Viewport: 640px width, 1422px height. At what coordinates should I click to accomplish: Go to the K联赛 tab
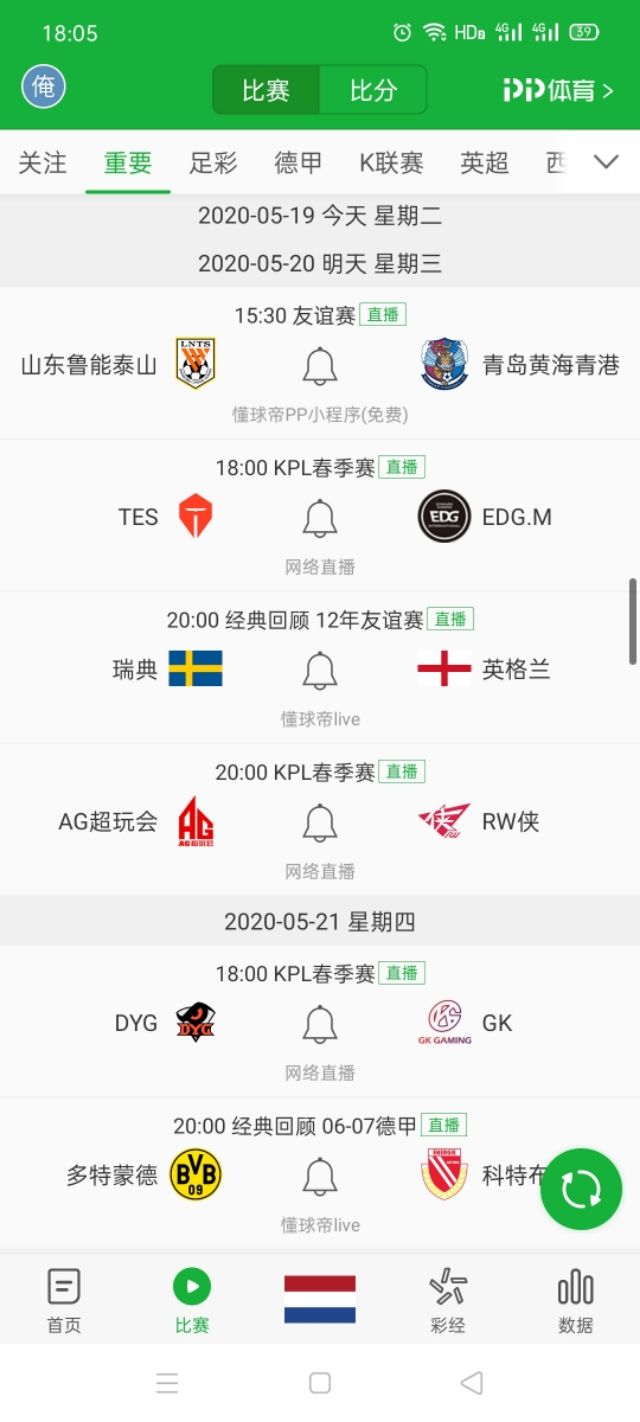coord(391,162)
